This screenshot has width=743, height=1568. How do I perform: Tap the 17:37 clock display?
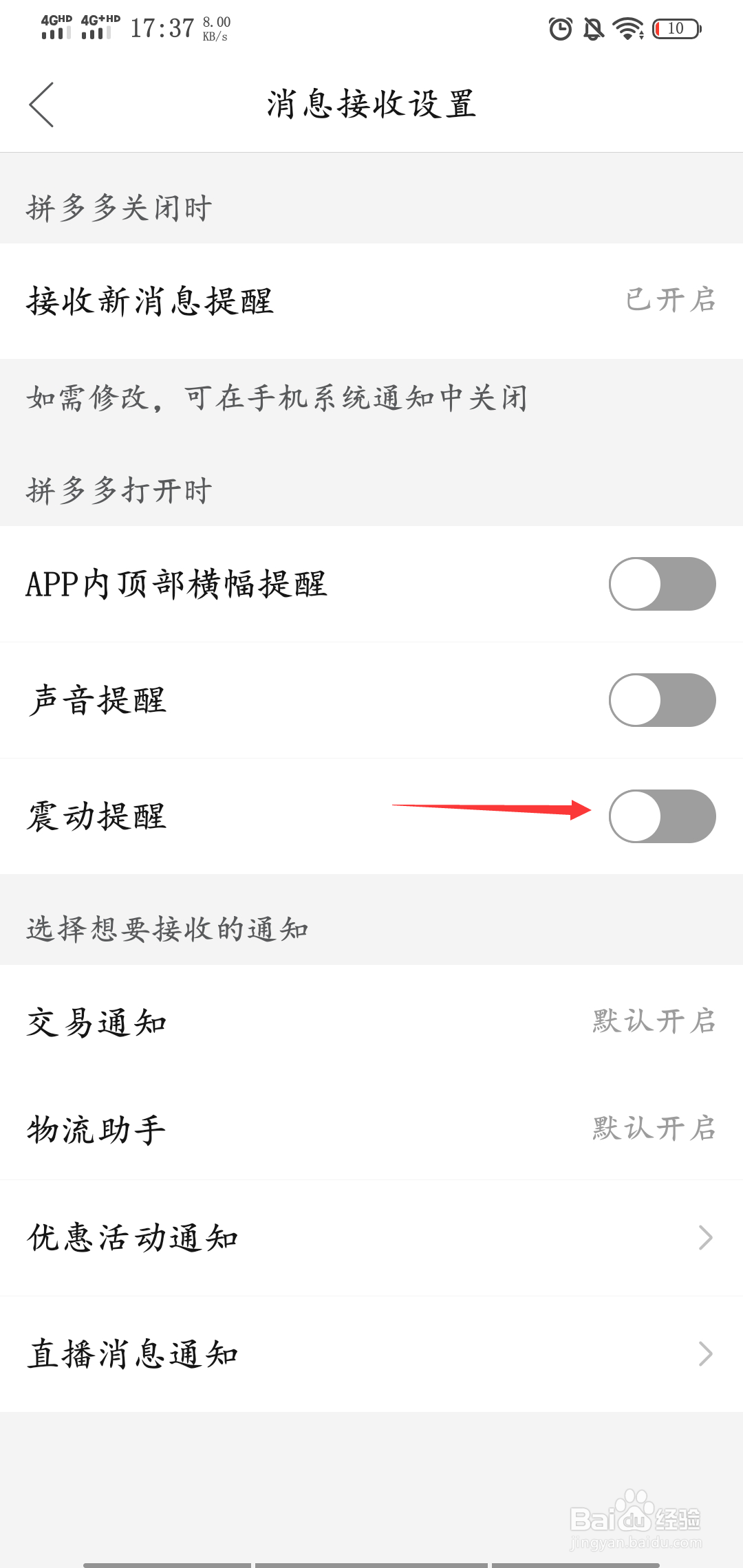pos(163,28)
